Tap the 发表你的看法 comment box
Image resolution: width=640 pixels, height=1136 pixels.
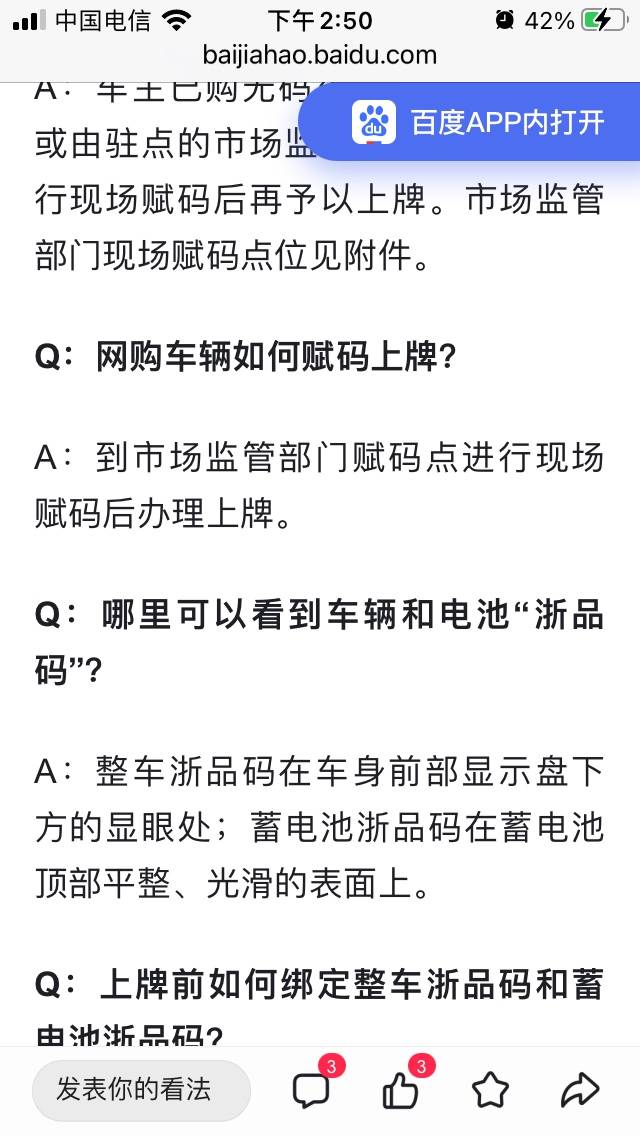(141, 1090)
